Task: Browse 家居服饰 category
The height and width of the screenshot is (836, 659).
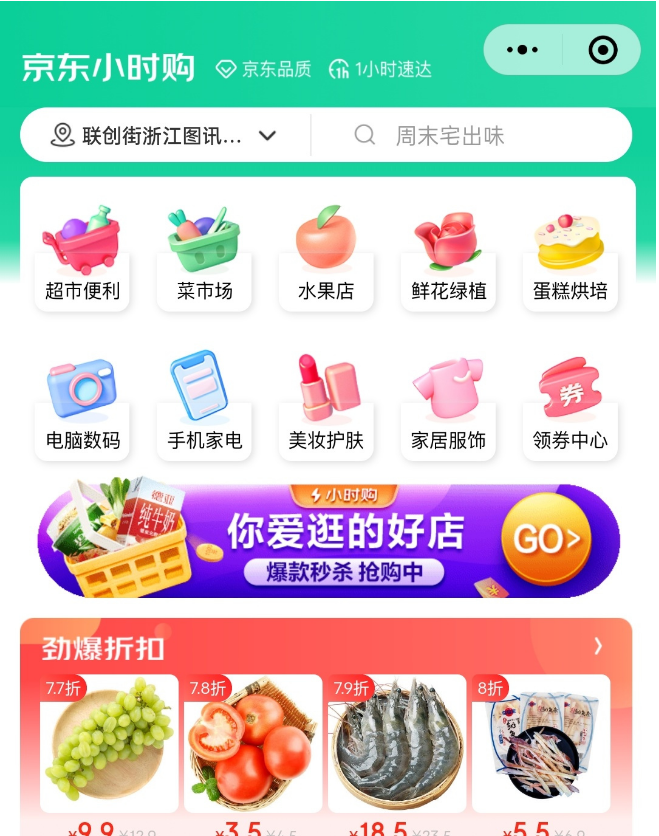Action: pyautogui.click(x=448, y=405)
